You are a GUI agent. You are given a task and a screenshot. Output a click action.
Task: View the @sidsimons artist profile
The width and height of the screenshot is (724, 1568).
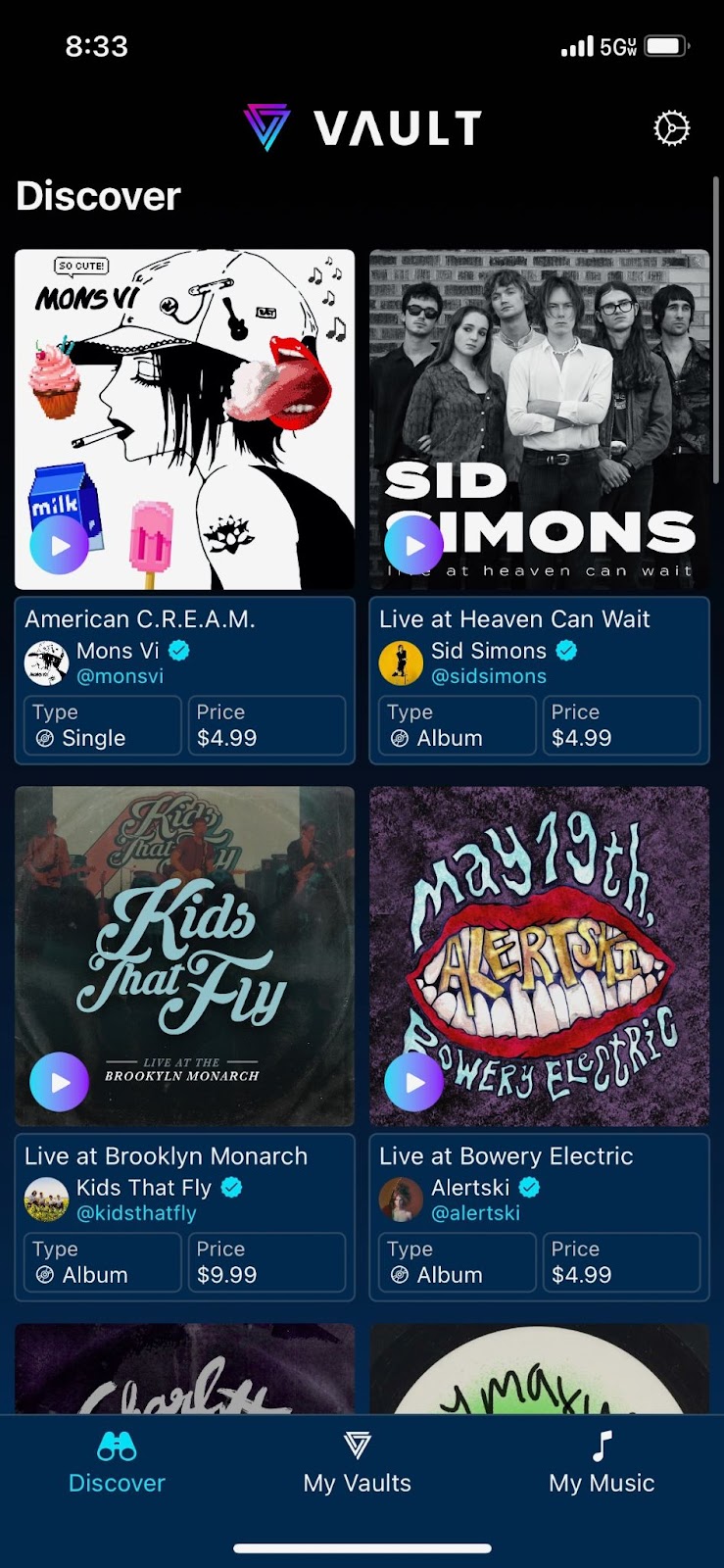click(488, 676)
